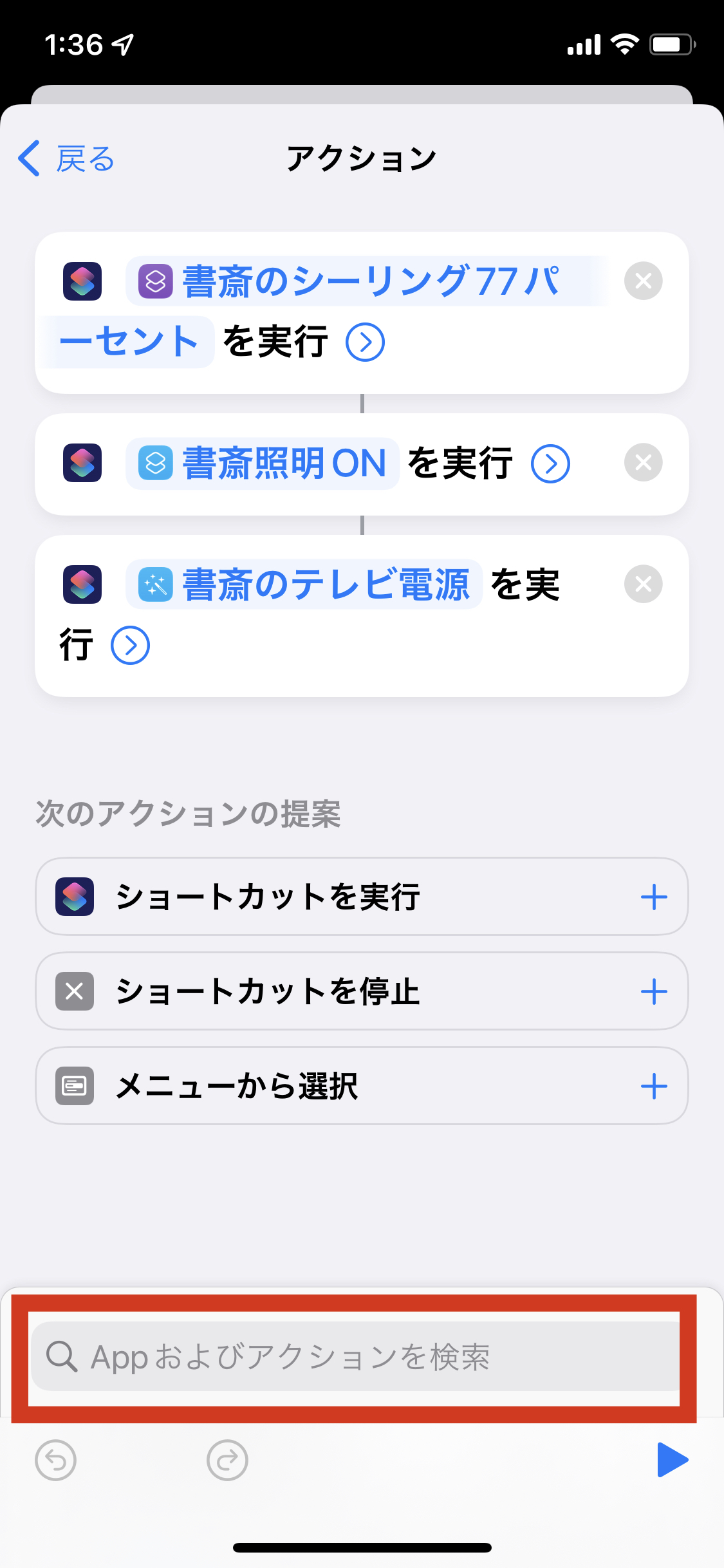Add suggested action ショートカットを実行
Image resolution: width=724 pixels, height=1568 pixels.
pyautogui.click(x=653, y=897)
